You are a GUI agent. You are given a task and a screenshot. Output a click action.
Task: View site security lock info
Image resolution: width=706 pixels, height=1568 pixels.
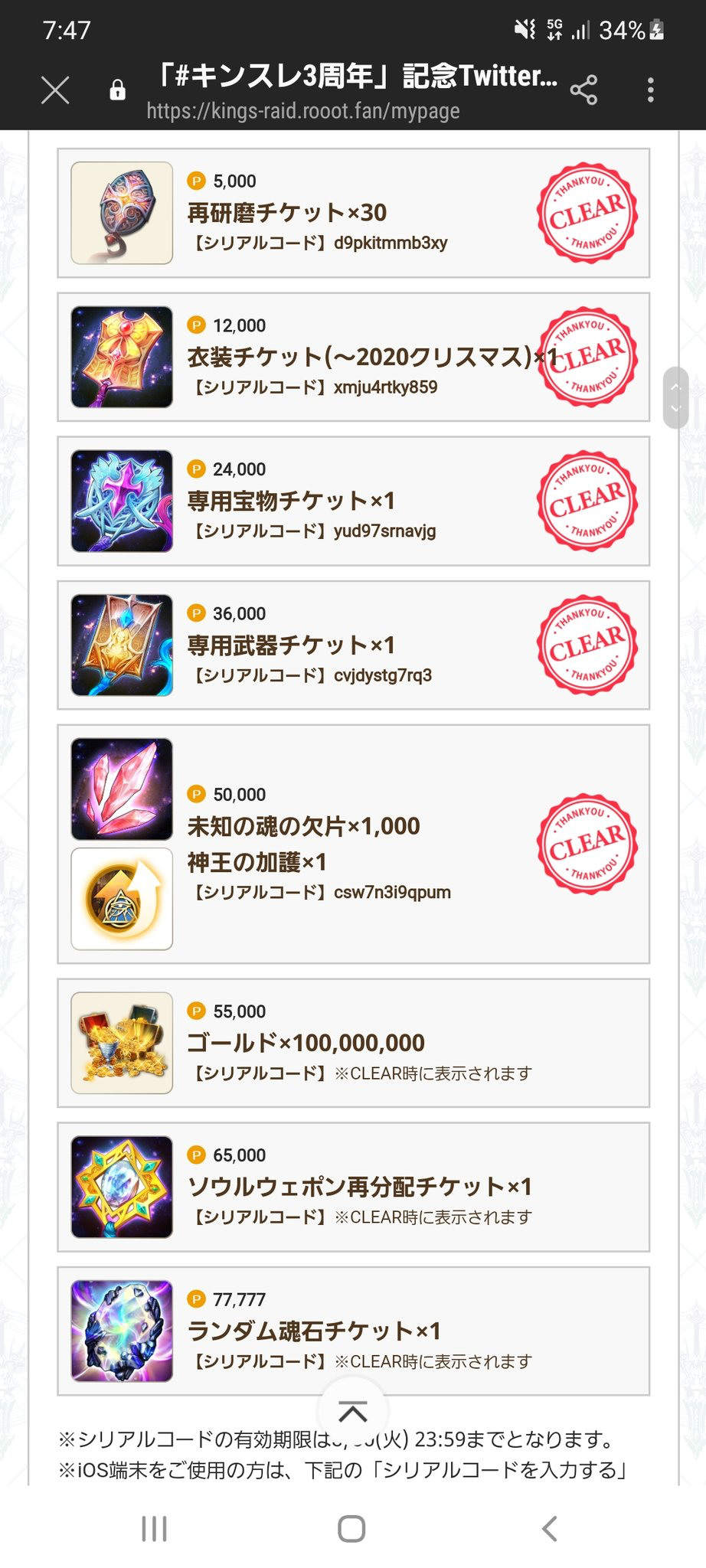point(117,90)
